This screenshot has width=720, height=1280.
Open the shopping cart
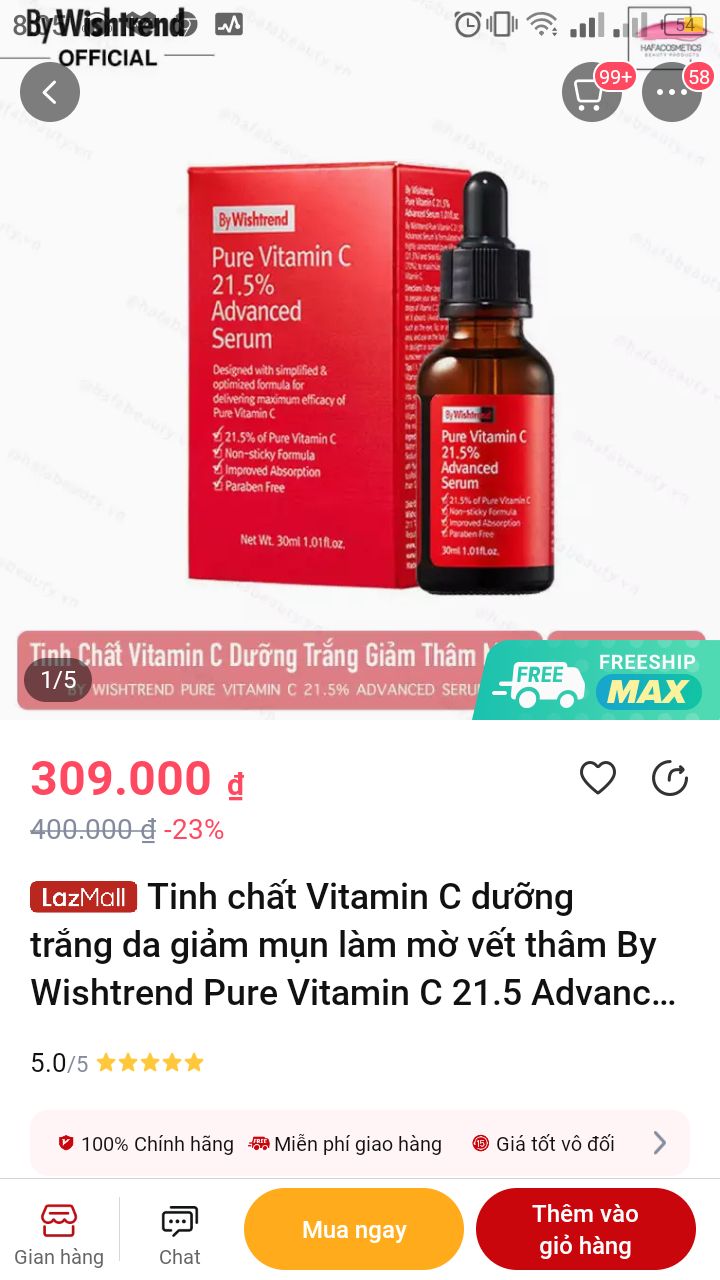(592, 92)
